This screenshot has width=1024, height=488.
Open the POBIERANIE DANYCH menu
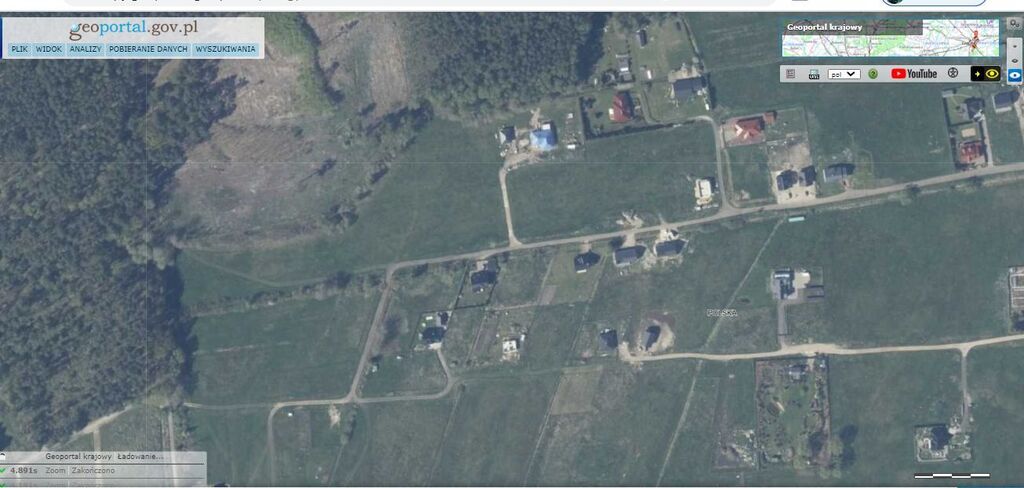[148, 49]
